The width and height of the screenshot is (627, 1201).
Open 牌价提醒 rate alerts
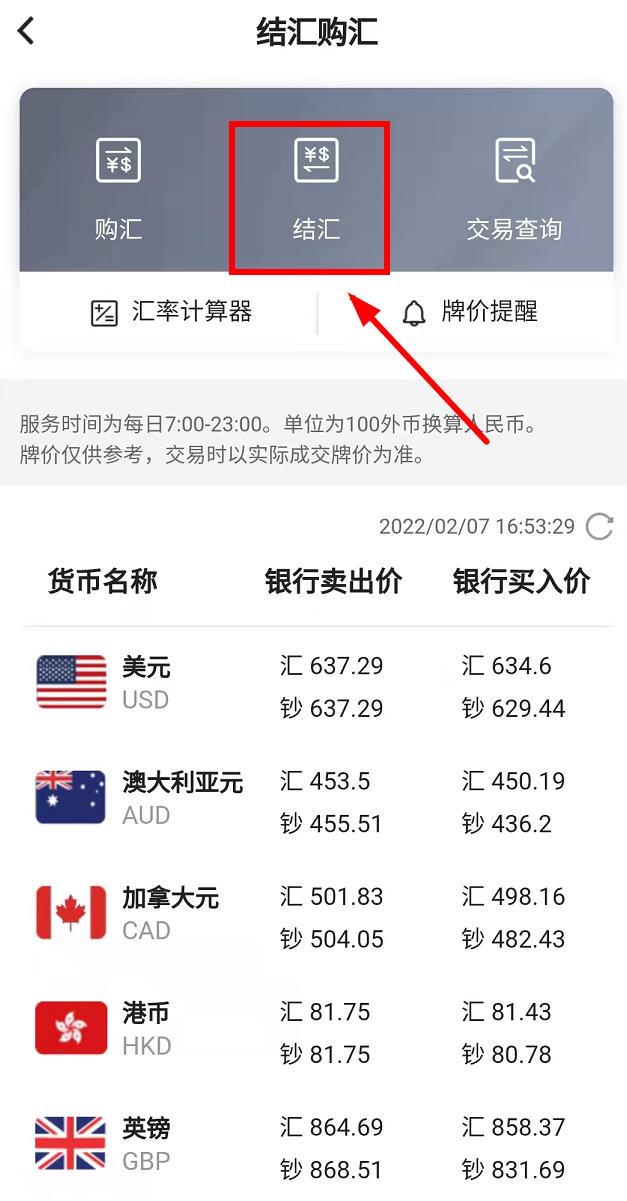click(x=470, y=312)
